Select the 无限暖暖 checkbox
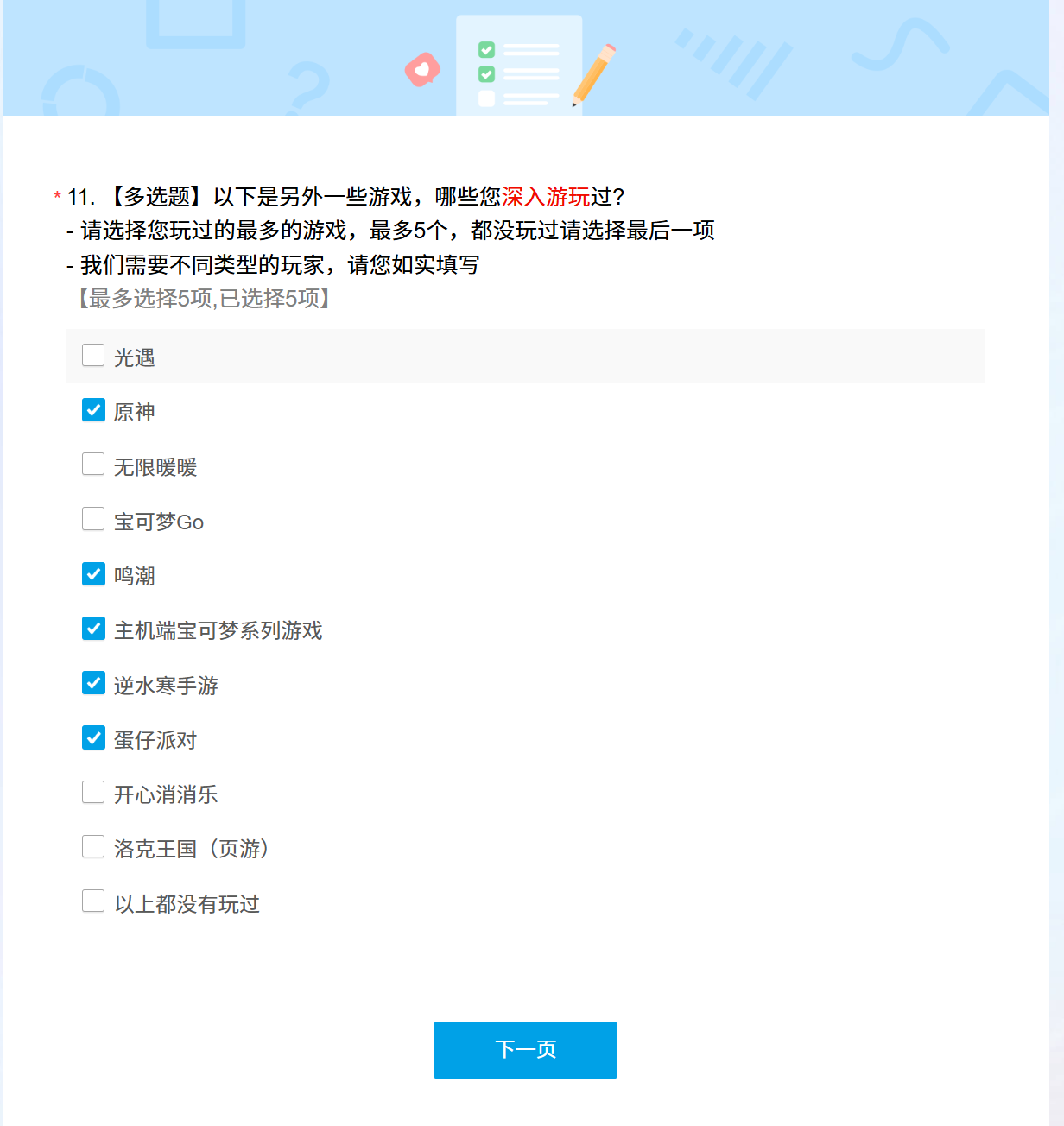 pos(93,465)
